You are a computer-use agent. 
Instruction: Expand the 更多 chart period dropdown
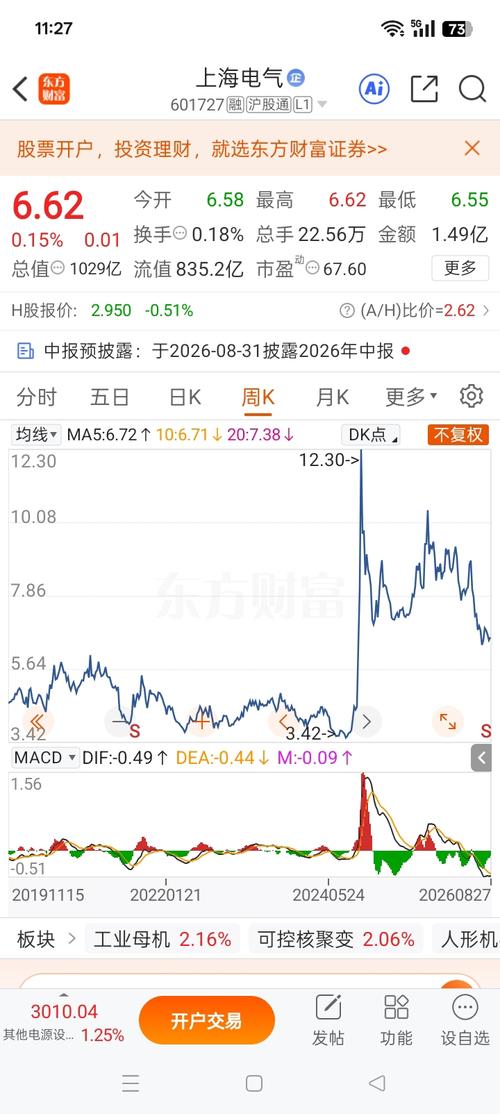411,396
